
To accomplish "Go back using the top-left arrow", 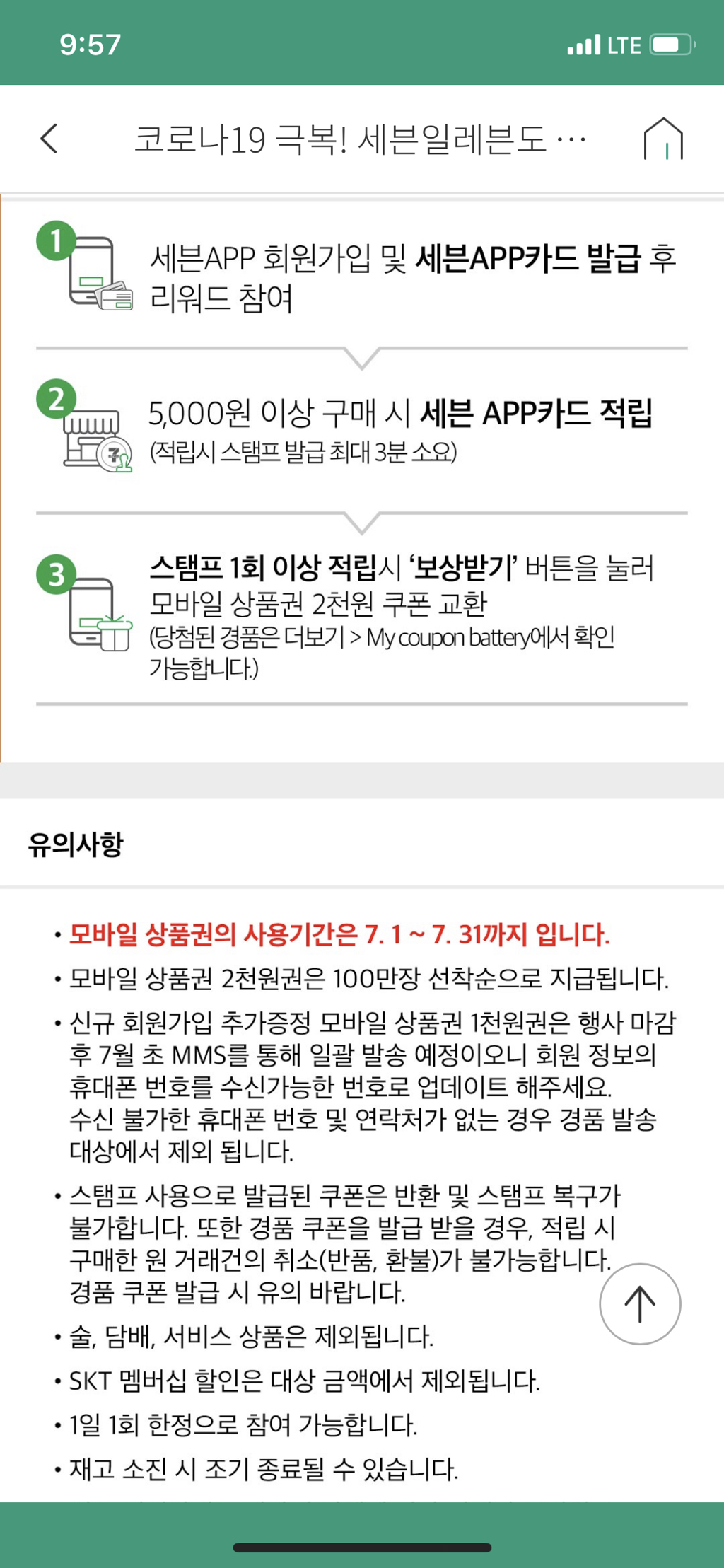I will point(49,139).
